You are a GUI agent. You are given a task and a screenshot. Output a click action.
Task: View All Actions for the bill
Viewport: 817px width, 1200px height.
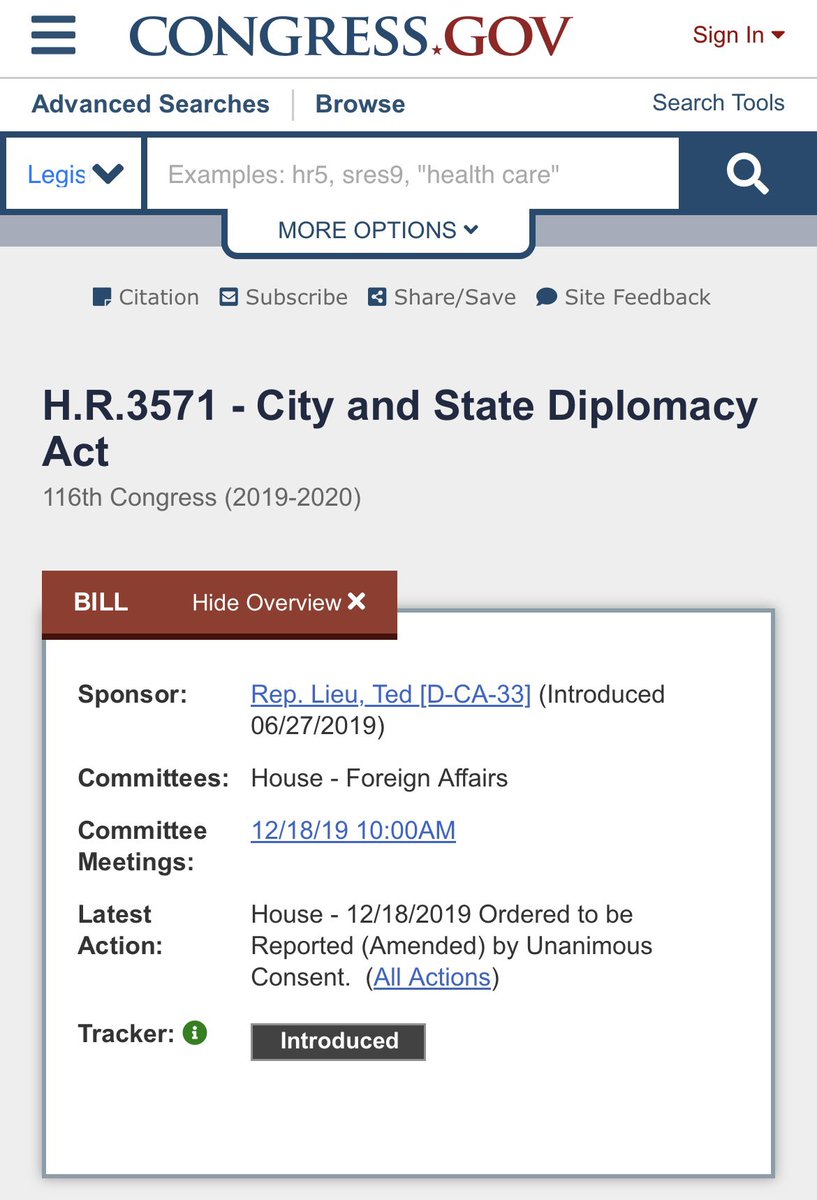[432, 977]
